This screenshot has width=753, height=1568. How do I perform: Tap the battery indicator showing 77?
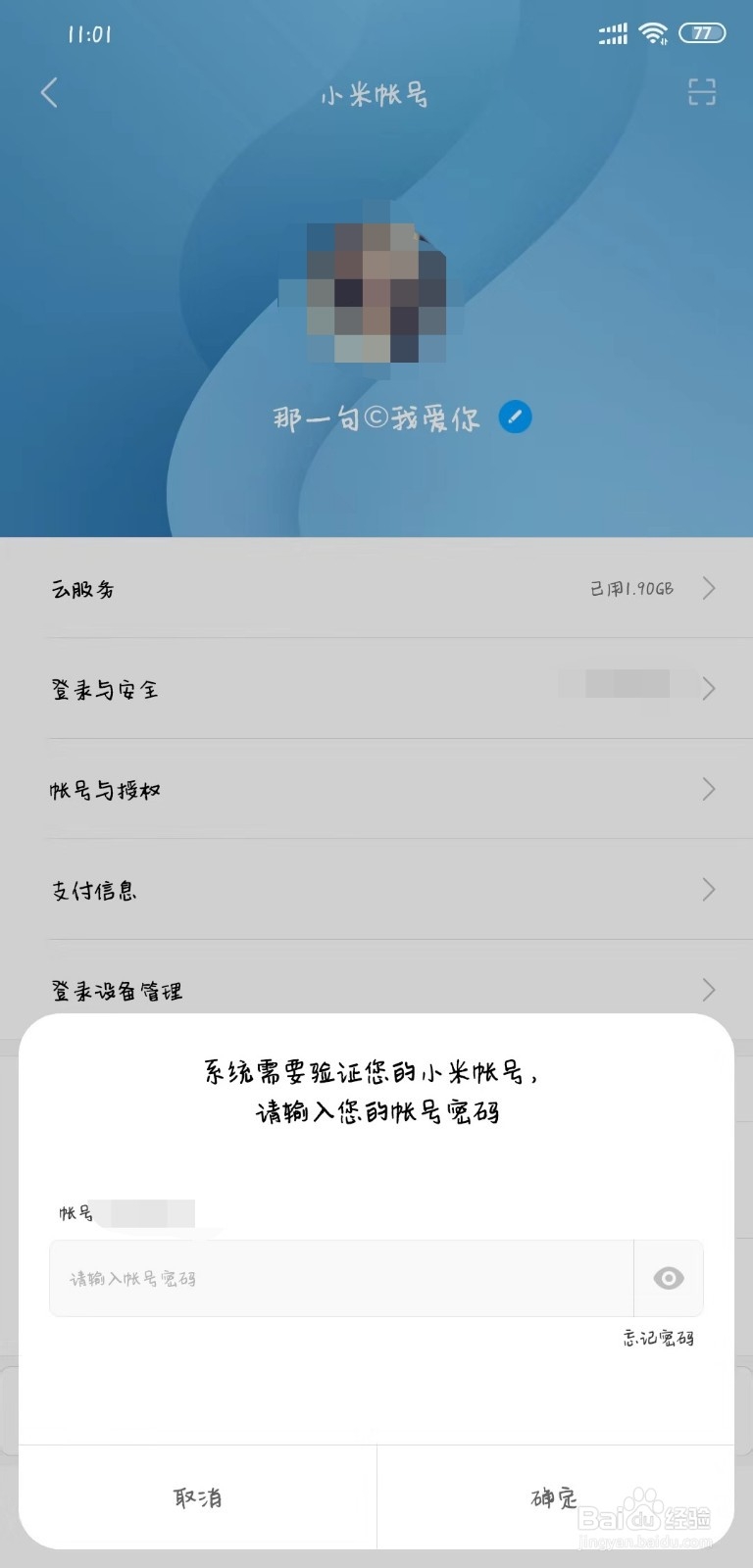[702, 33]
